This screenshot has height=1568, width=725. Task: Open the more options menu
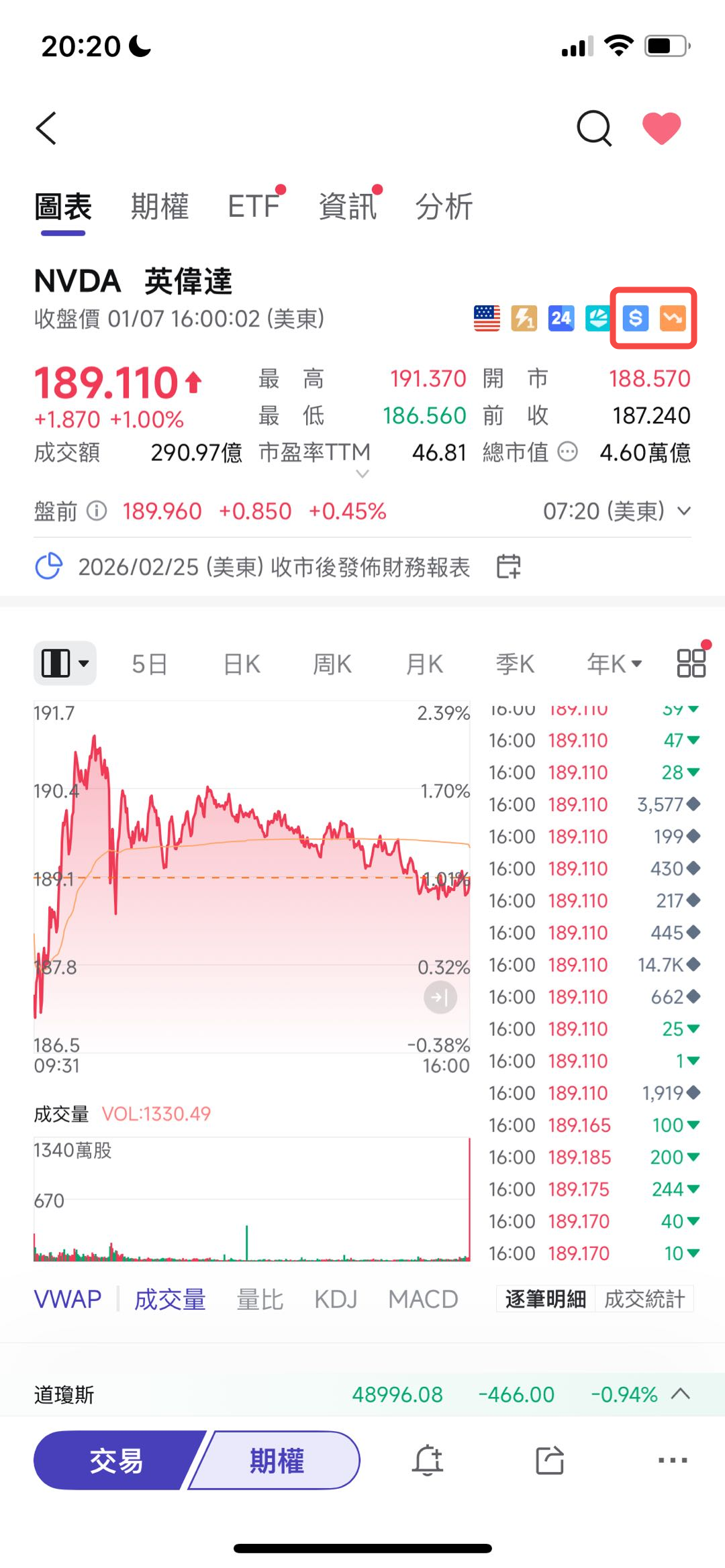point(673,1461)
